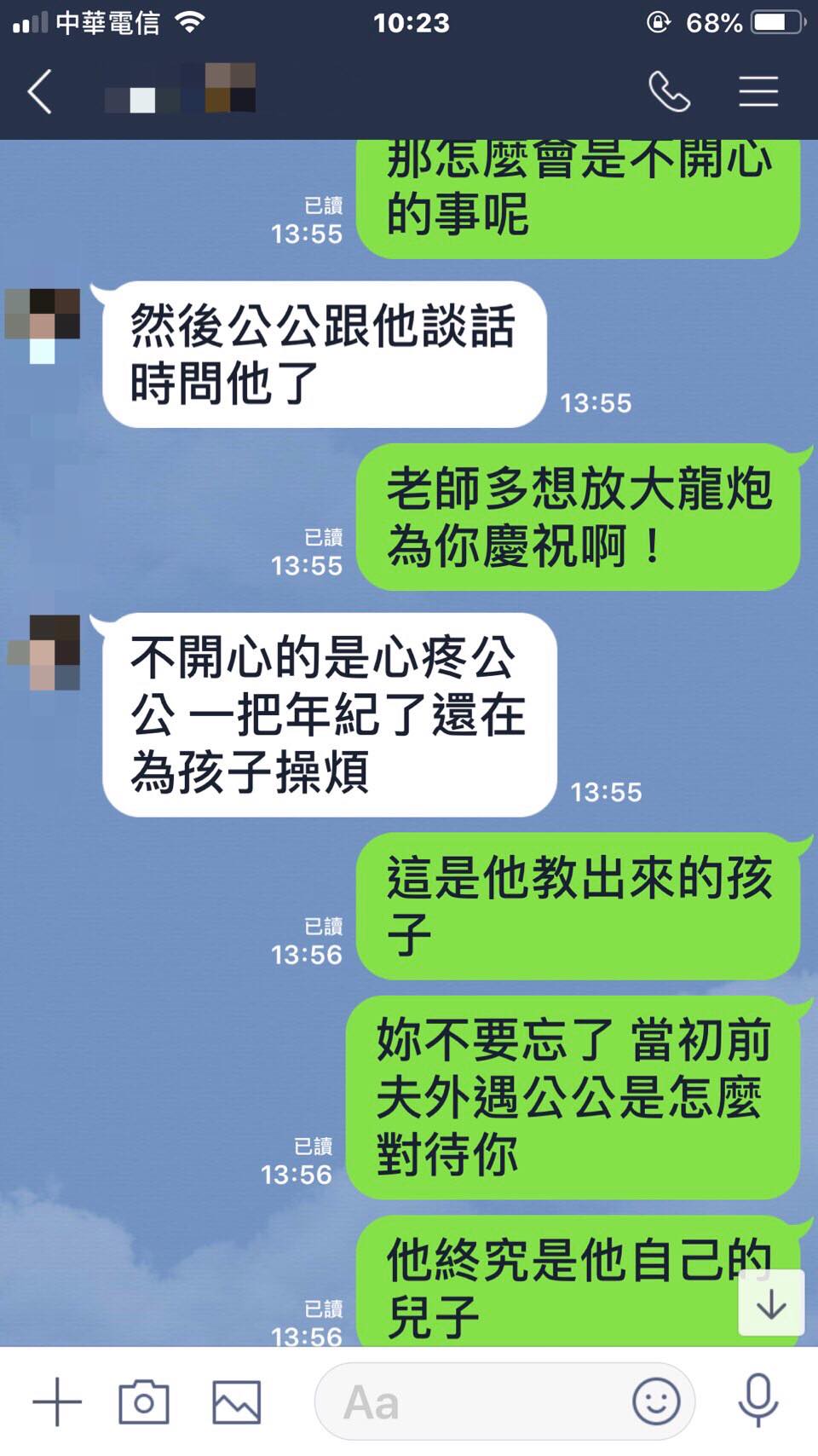This screenshot has height=1456, width=818.
Task: Open the sticker and emoji panel
Action: coord(656,1401)
